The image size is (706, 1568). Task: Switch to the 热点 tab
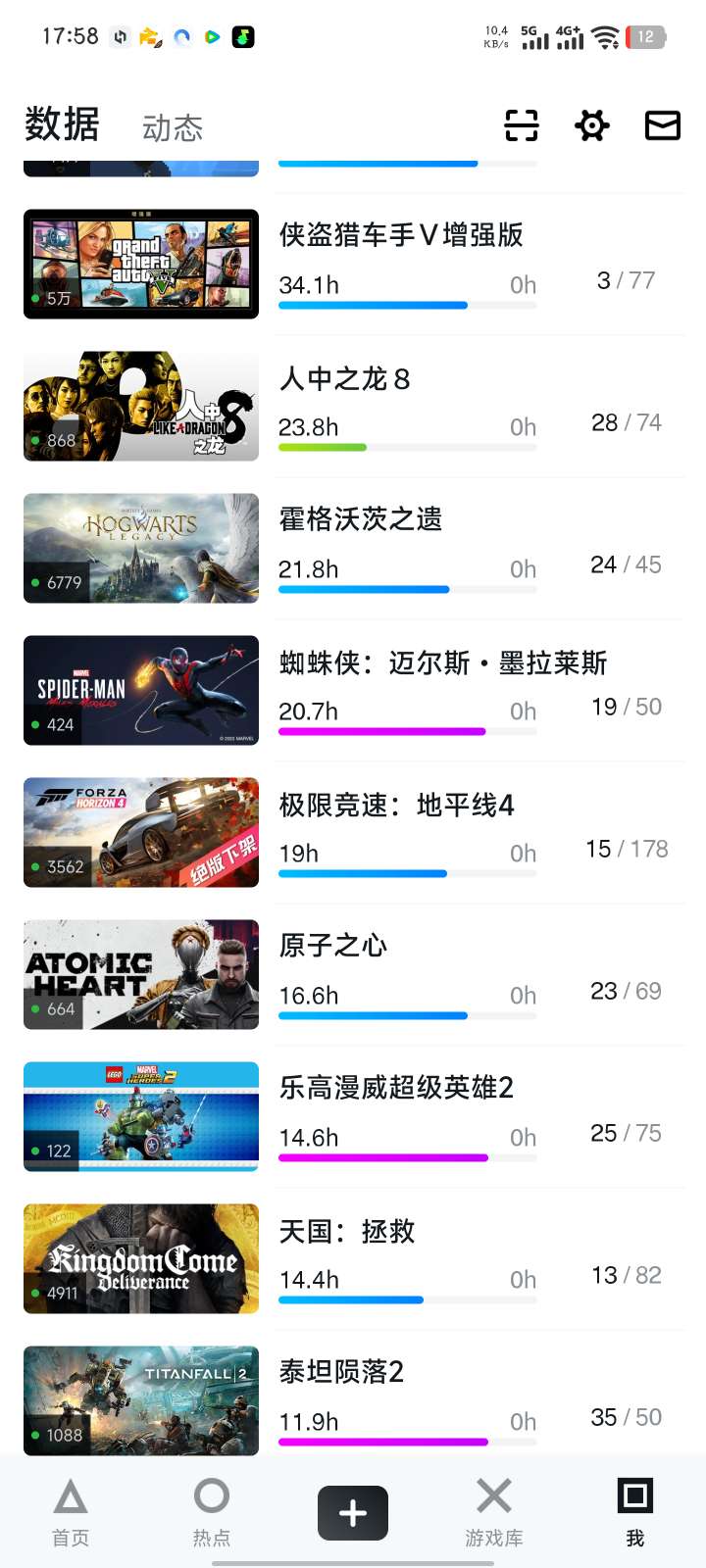[x=212, y=1512]
